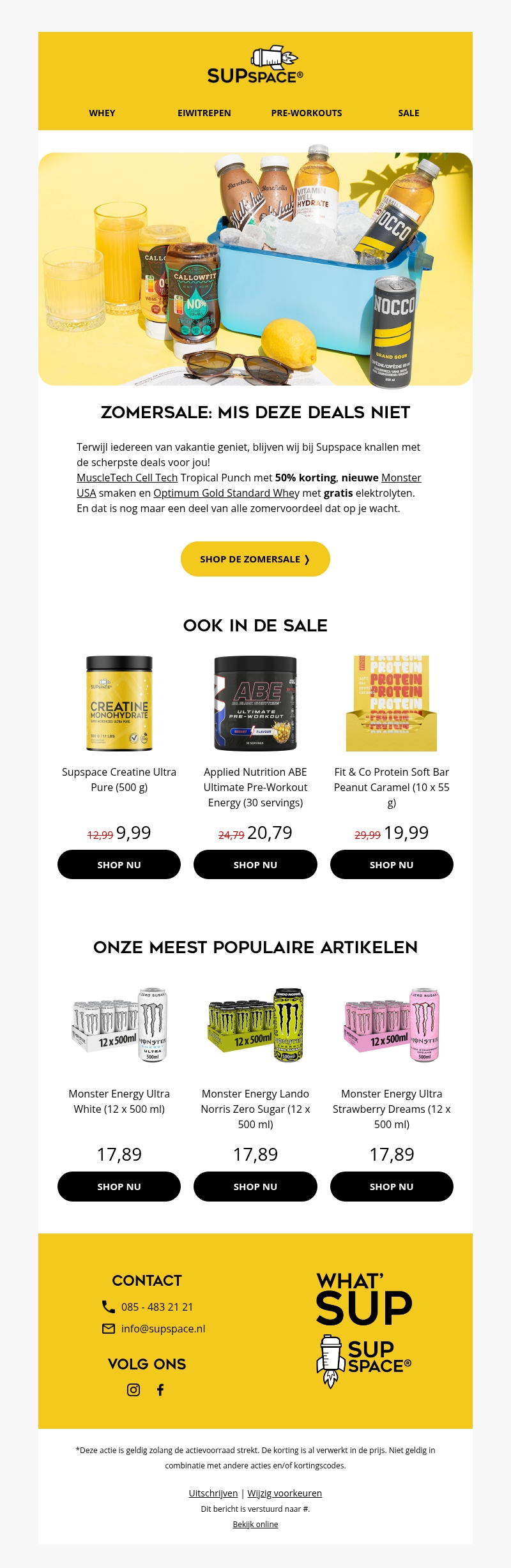Shop the Fit & Co Protein Soft Bar
This screenshot has height=1568, width=511.
[x=392, y=864]
